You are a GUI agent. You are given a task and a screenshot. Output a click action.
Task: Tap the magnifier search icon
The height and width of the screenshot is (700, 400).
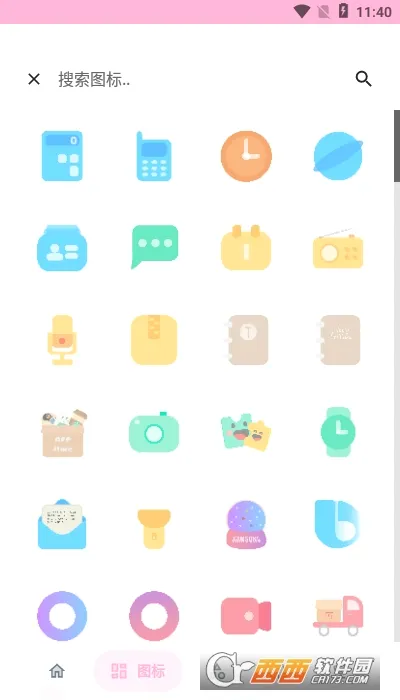(x=363, y=79)
